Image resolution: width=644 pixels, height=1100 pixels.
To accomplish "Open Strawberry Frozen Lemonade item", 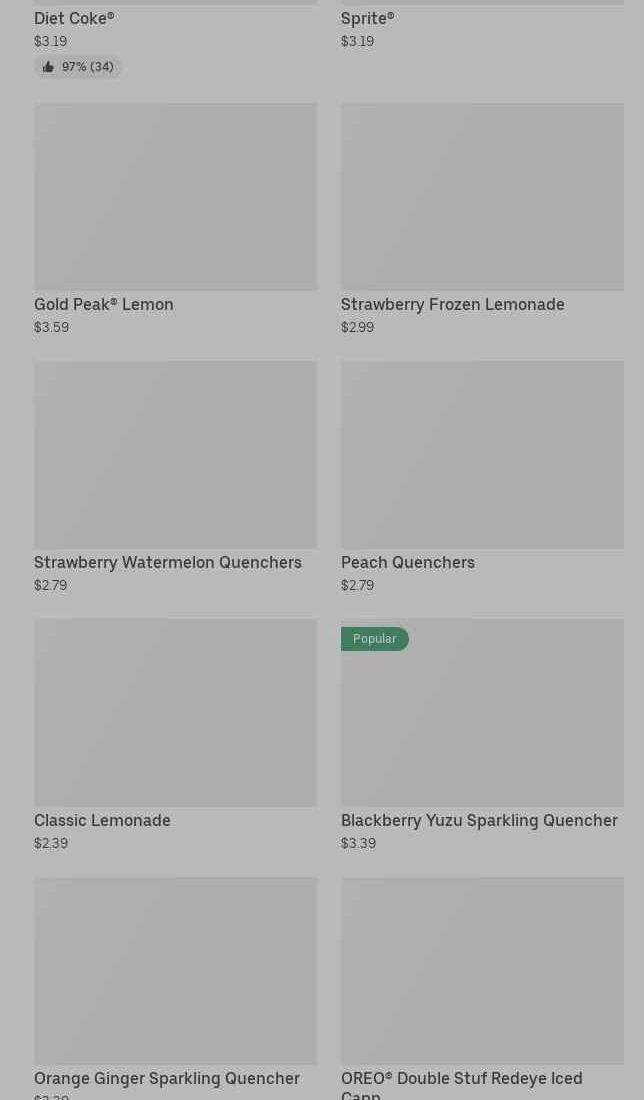I will coord(482,197).
